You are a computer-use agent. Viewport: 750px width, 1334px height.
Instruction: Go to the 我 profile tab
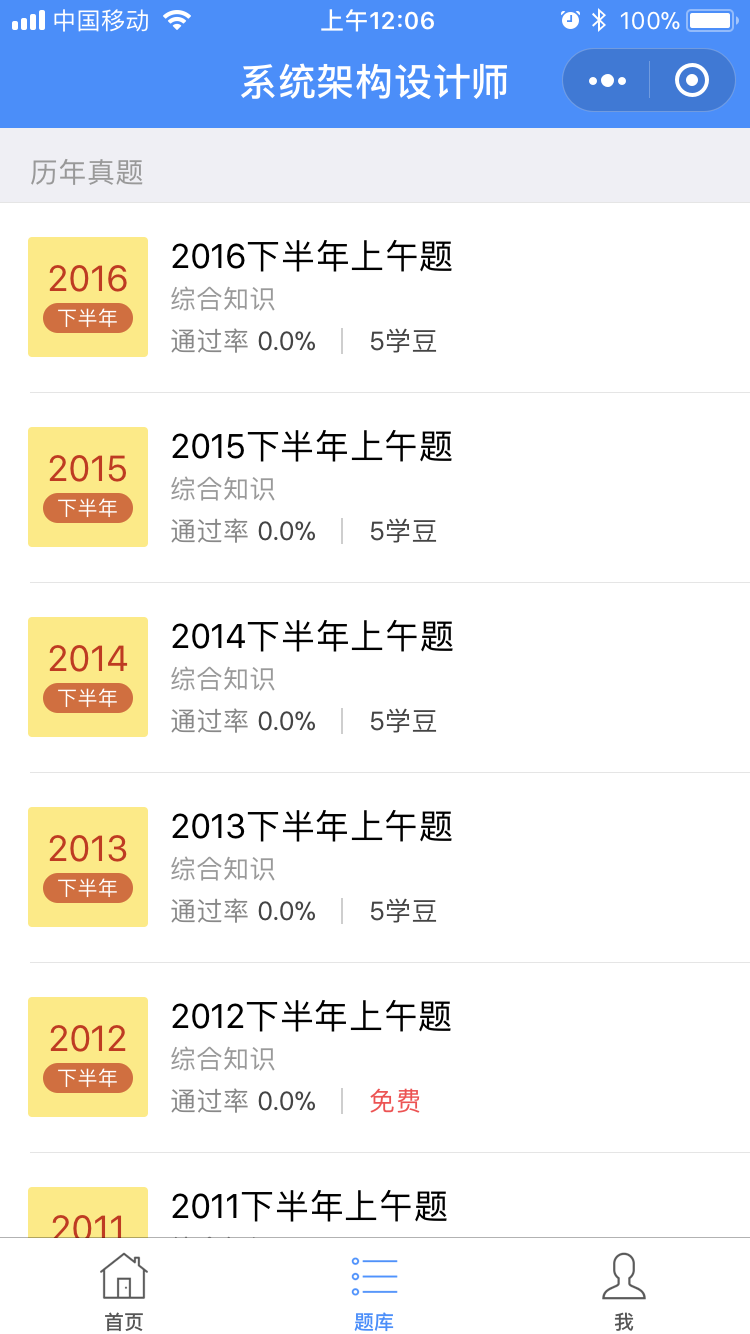(624, 1288)
